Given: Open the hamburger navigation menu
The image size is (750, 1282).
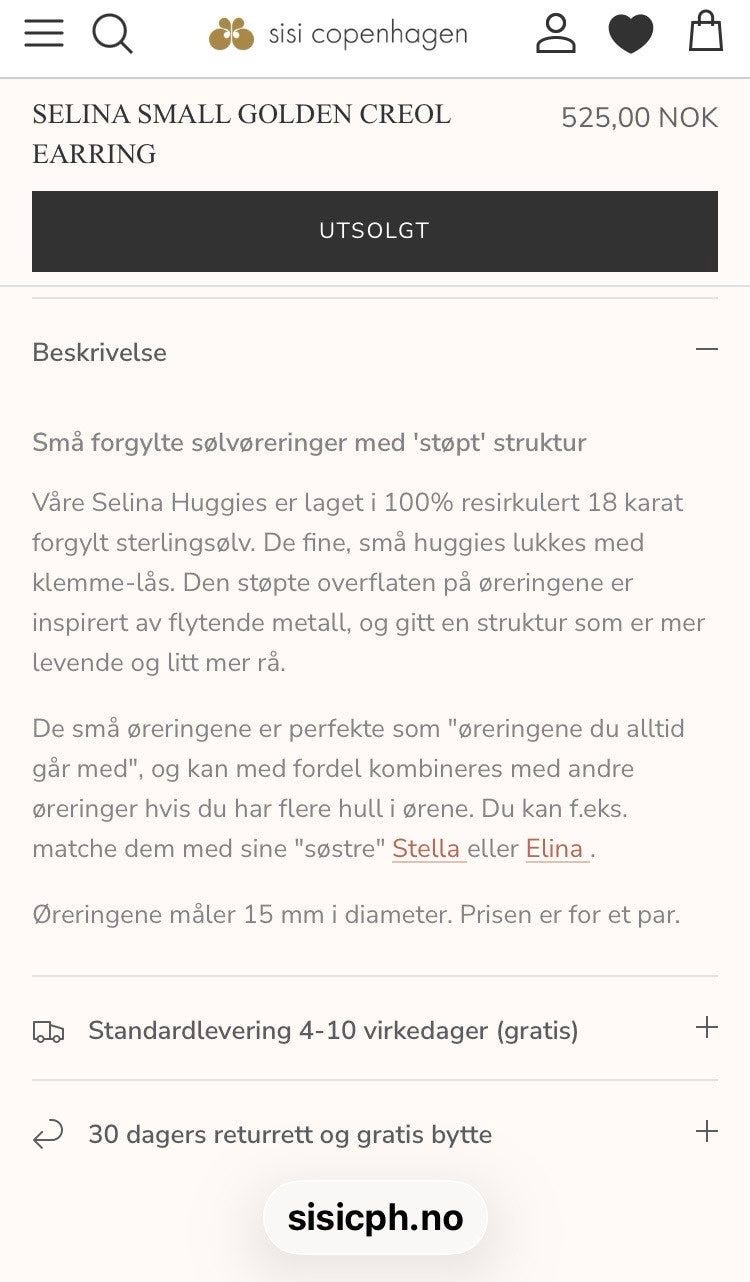Looking at the screenshot, I should click(x=42, y=32).
